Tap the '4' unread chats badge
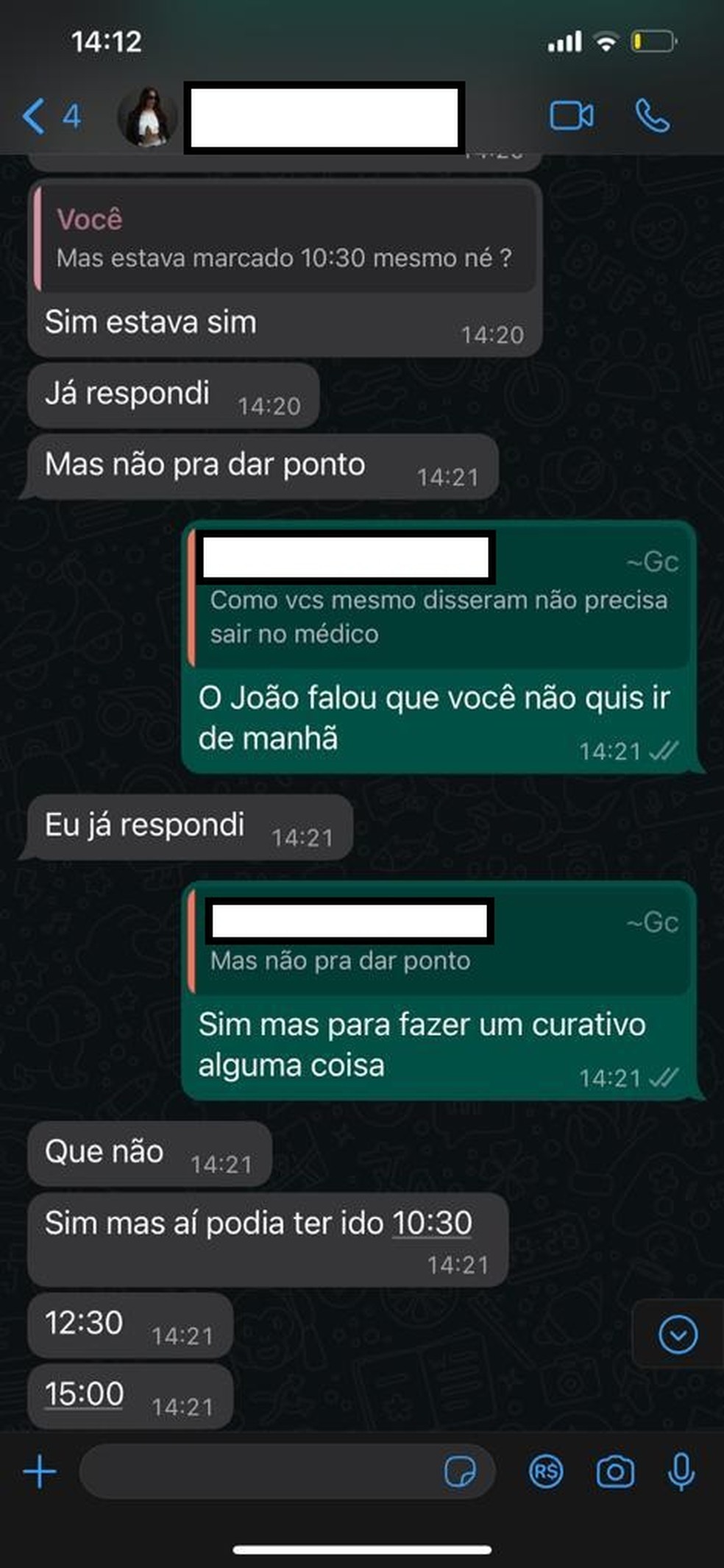This screenshot has width=724, height=1568. coord(71,116)
